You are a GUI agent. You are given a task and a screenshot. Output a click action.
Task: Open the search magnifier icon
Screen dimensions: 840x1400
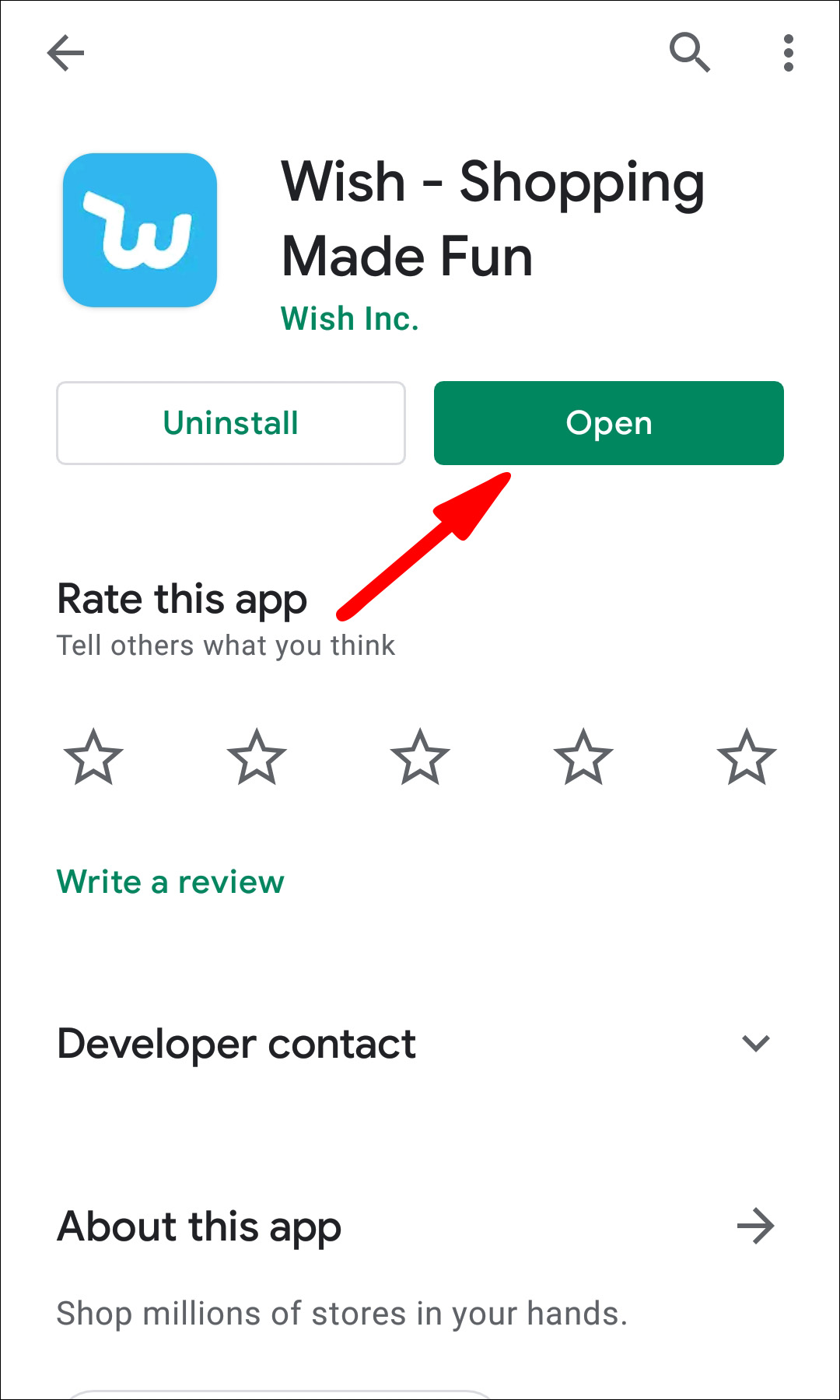(689, 53)
